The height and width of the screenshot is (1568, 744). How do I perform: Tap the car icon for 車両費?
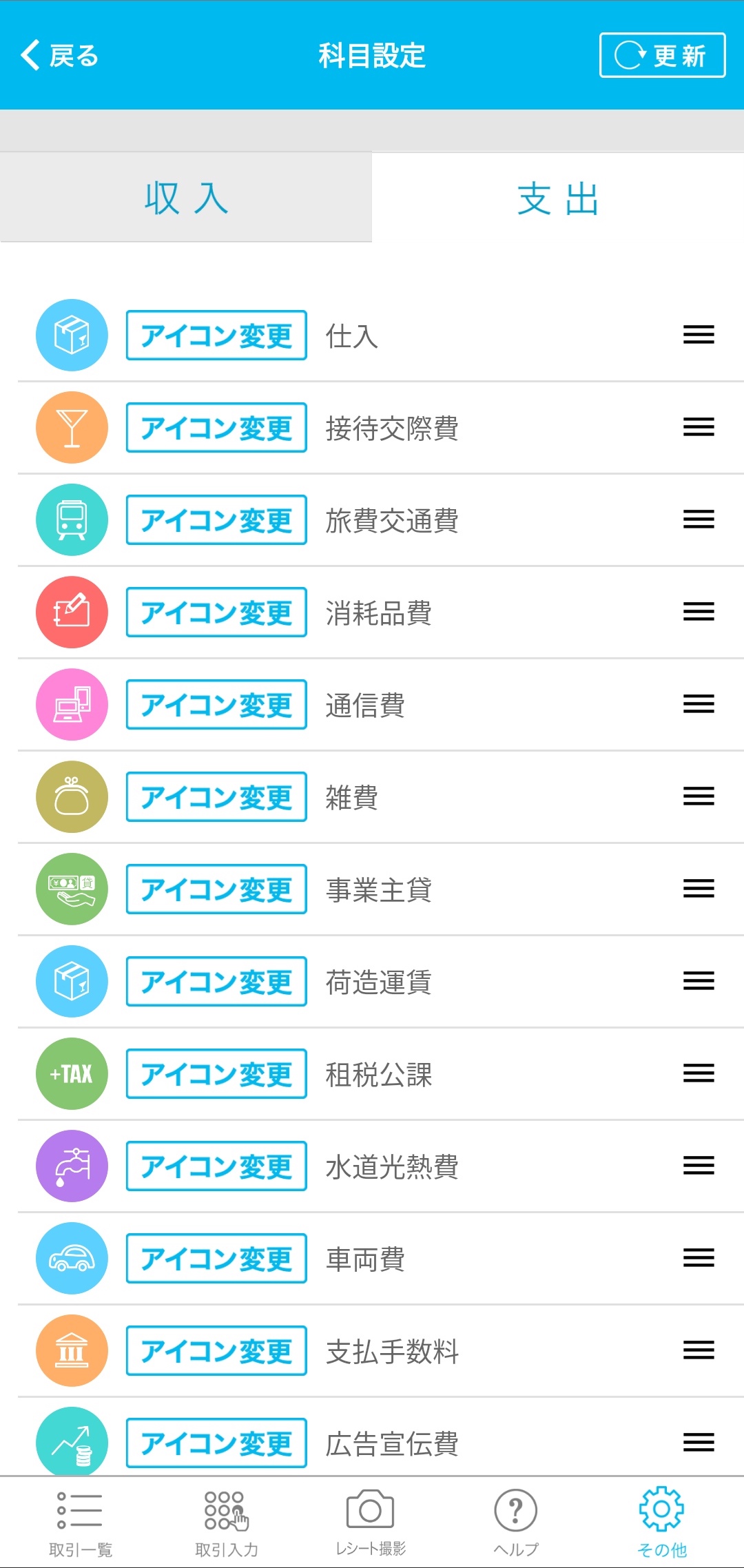(x=72, y=1259)
